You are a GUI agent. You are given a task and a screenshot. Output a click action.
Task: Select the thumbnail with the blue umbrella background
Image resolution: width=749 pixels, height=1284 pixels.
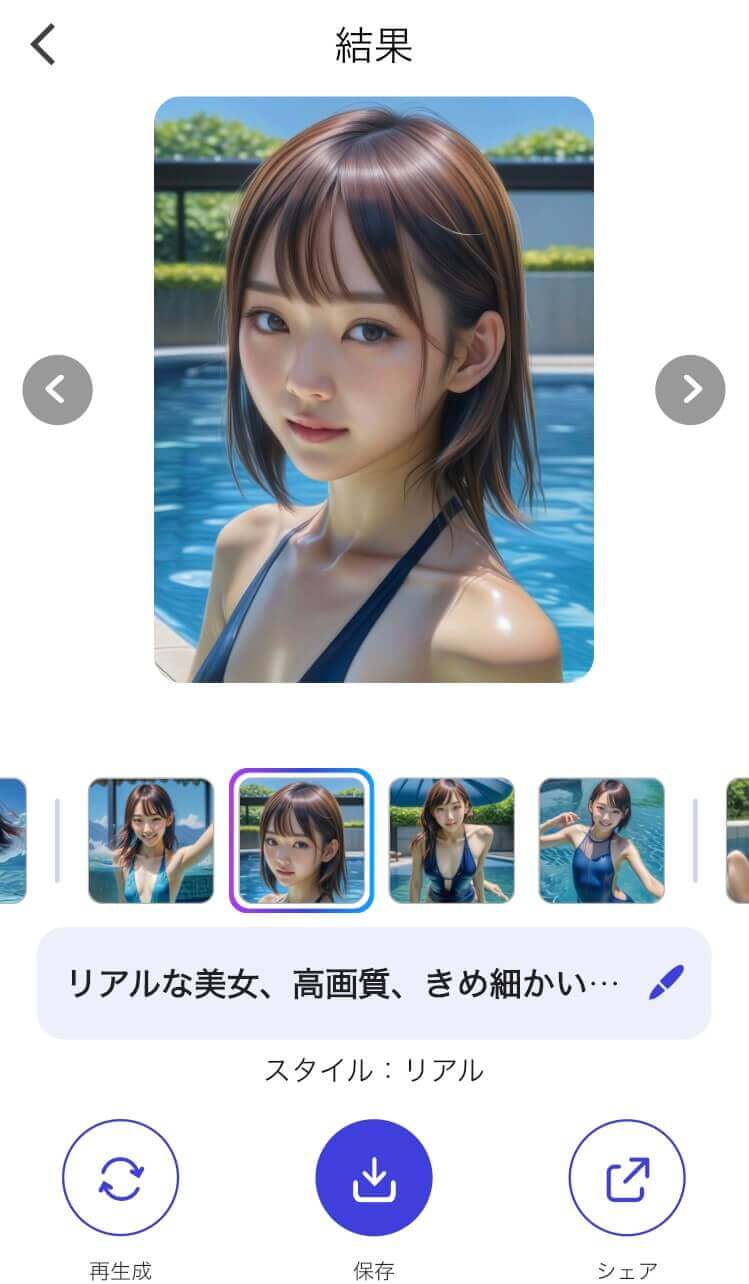click(x=451, y=841)
